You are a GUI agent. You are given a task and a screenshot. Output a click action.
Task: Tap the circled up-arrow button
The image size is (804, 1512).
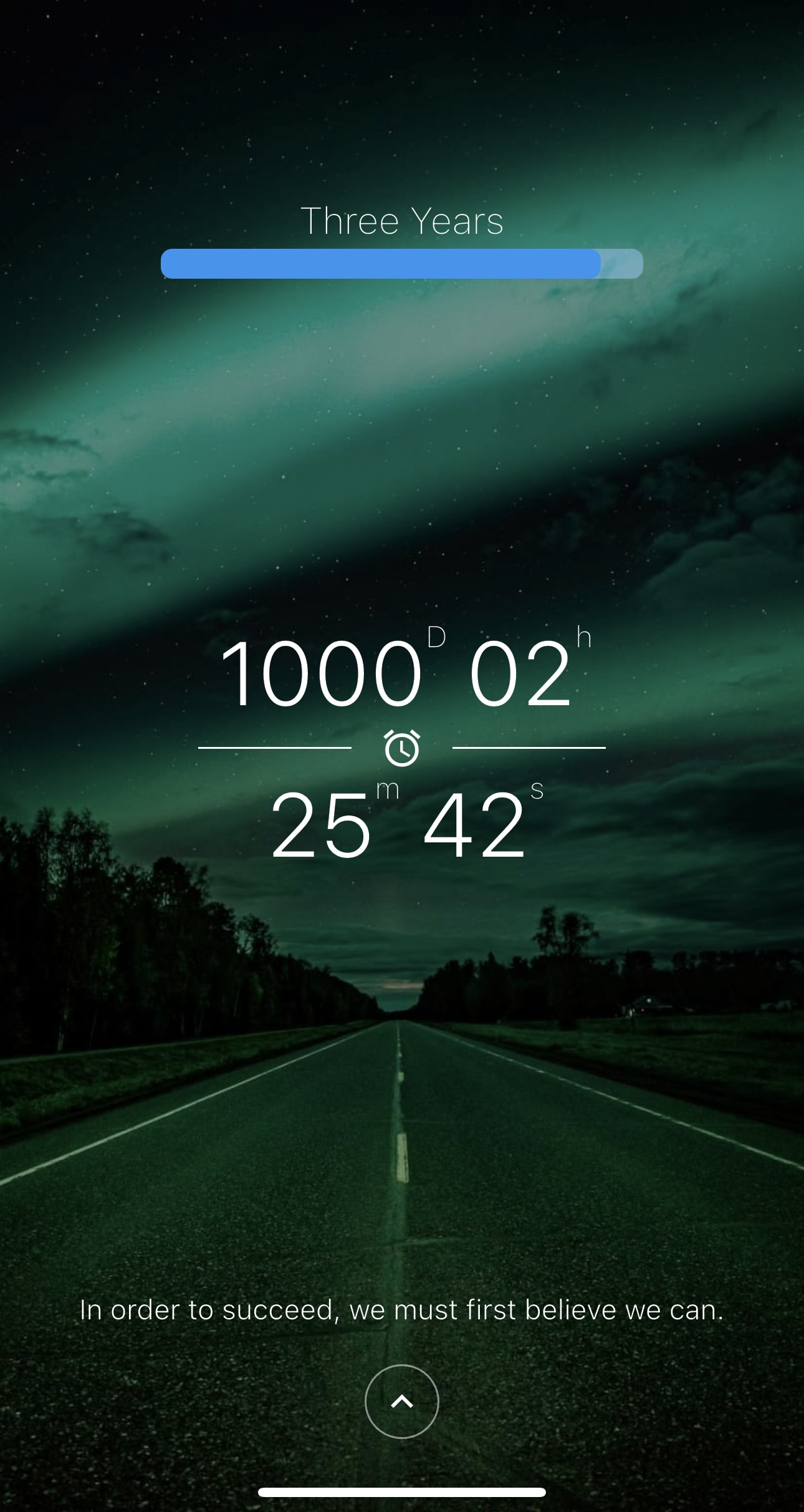(402, 1402)
